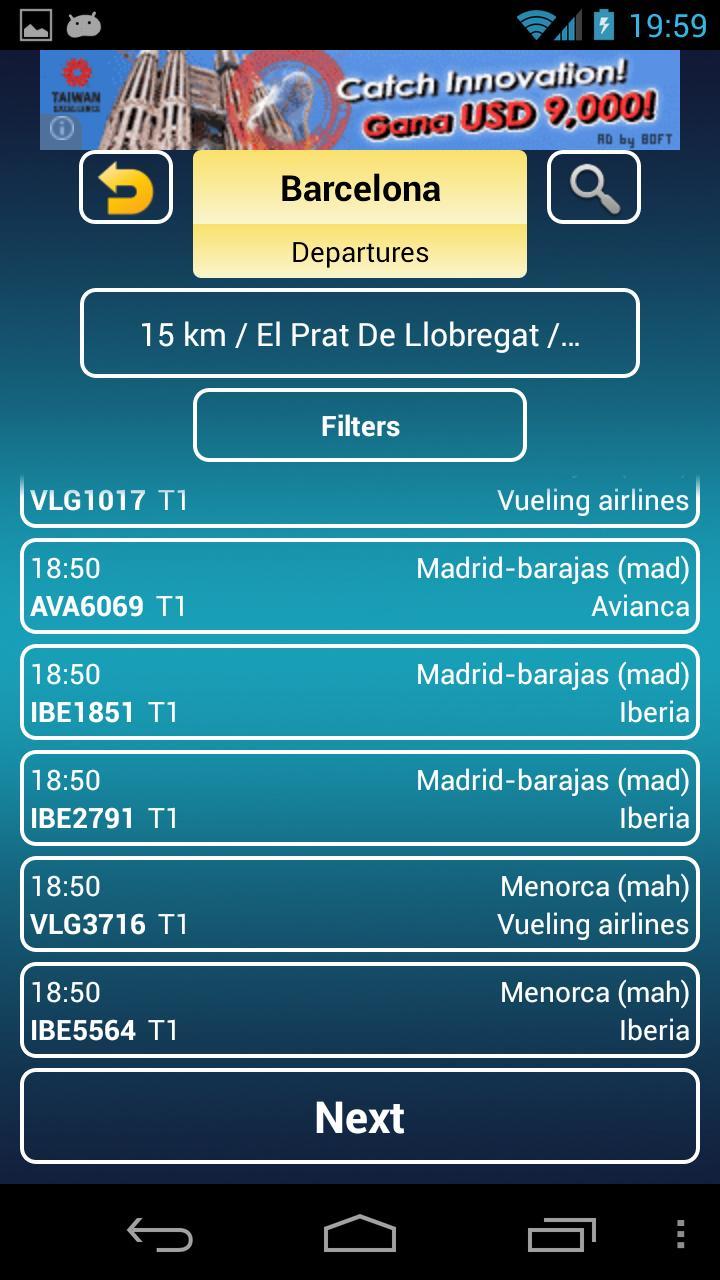Switch to the Departures view
This screenshot has height=1280, width=720.
pyautogui.click(x=359, y=252)
